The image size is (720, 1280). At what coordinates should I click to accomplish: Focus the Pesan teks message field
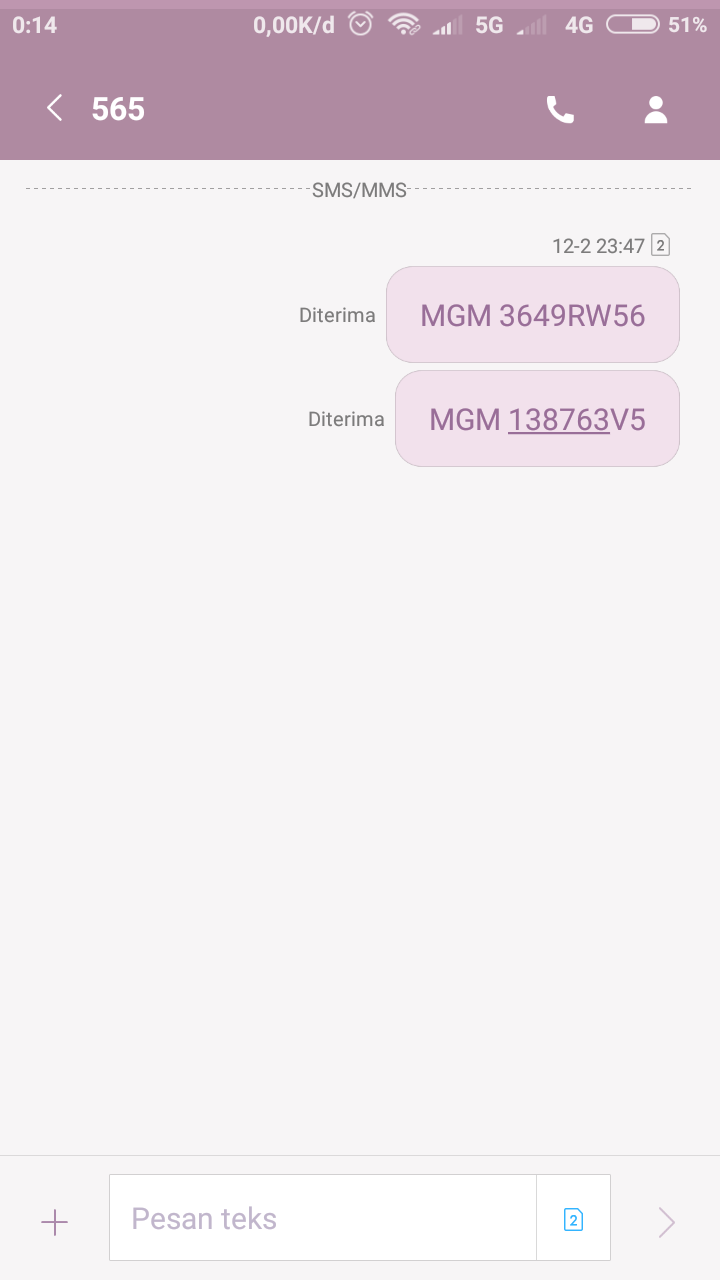click(323, 1218)
